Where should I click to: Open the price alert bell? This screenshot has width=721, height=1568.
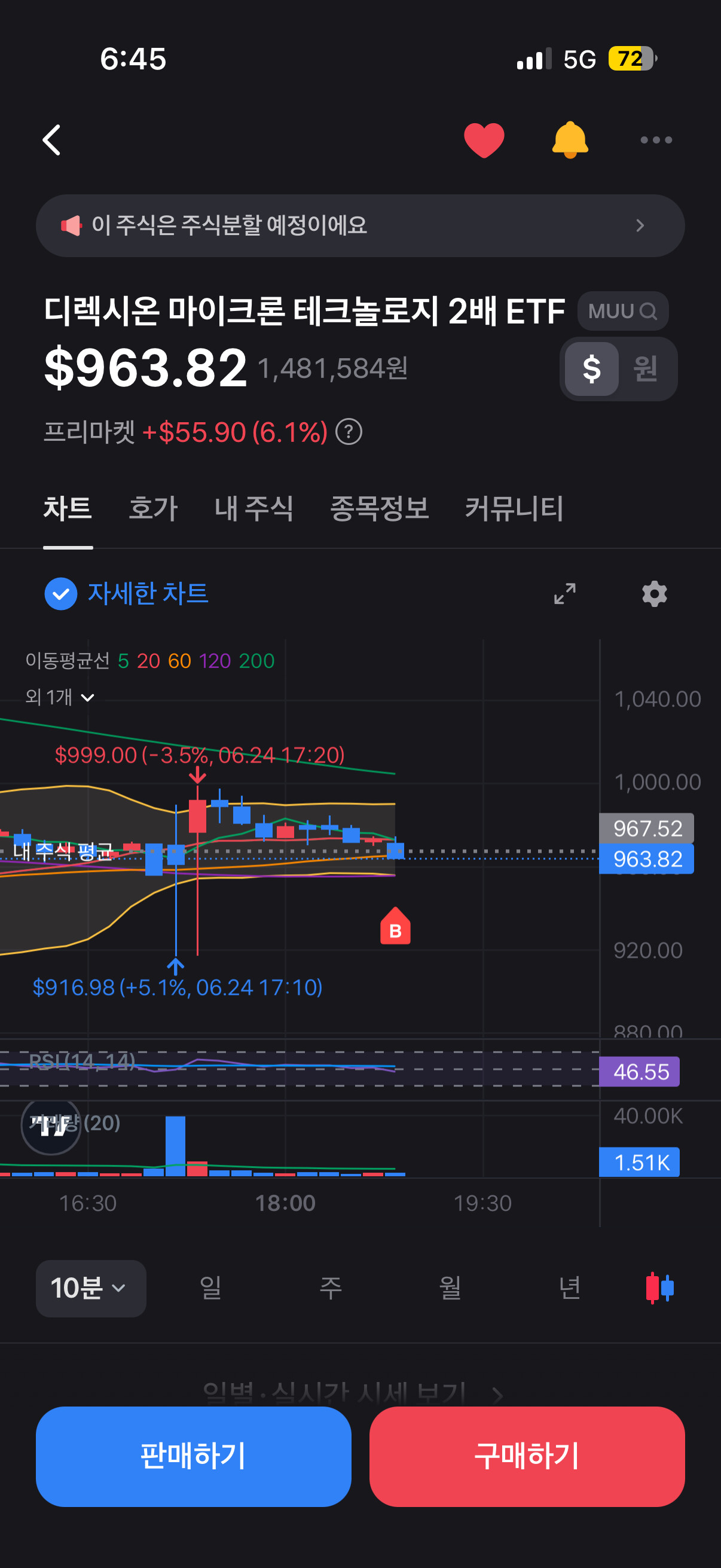click(570, 140)
